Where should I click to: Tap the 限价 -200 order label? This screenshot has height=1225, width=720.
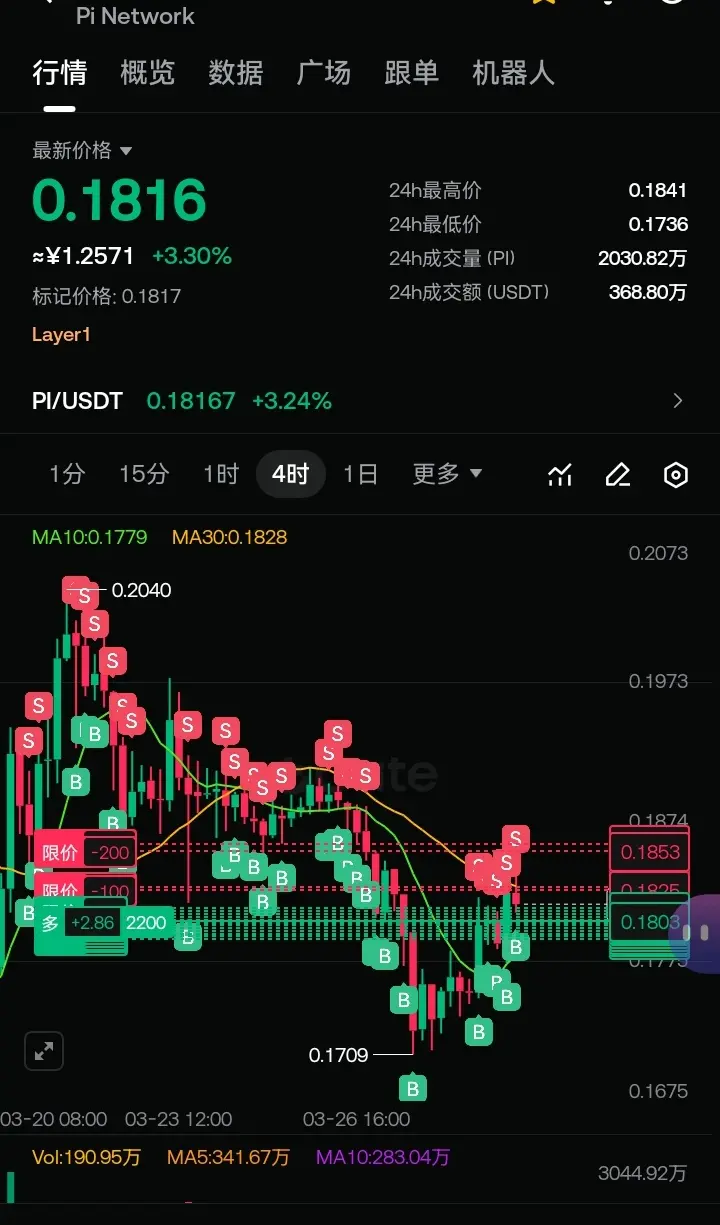(85, 853)
